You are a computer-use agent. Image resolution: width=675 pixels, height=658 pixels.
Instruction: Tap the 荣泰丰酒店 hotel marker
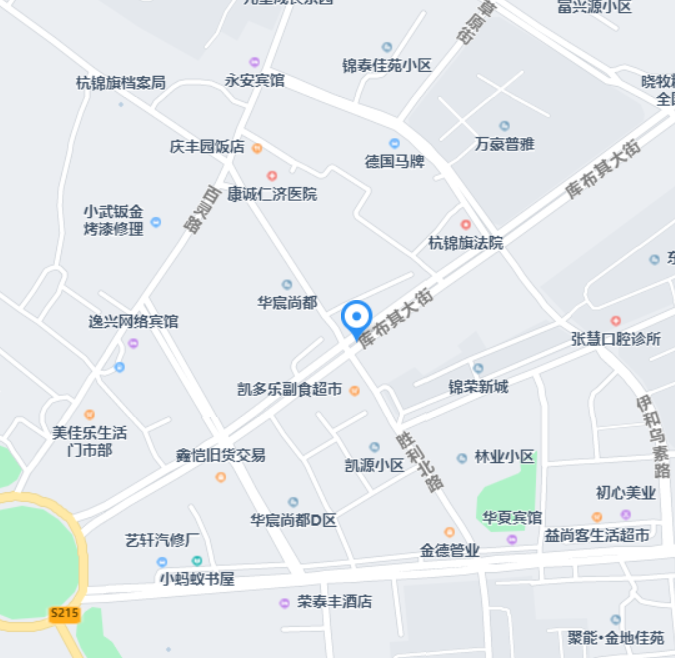click(284, 602)
